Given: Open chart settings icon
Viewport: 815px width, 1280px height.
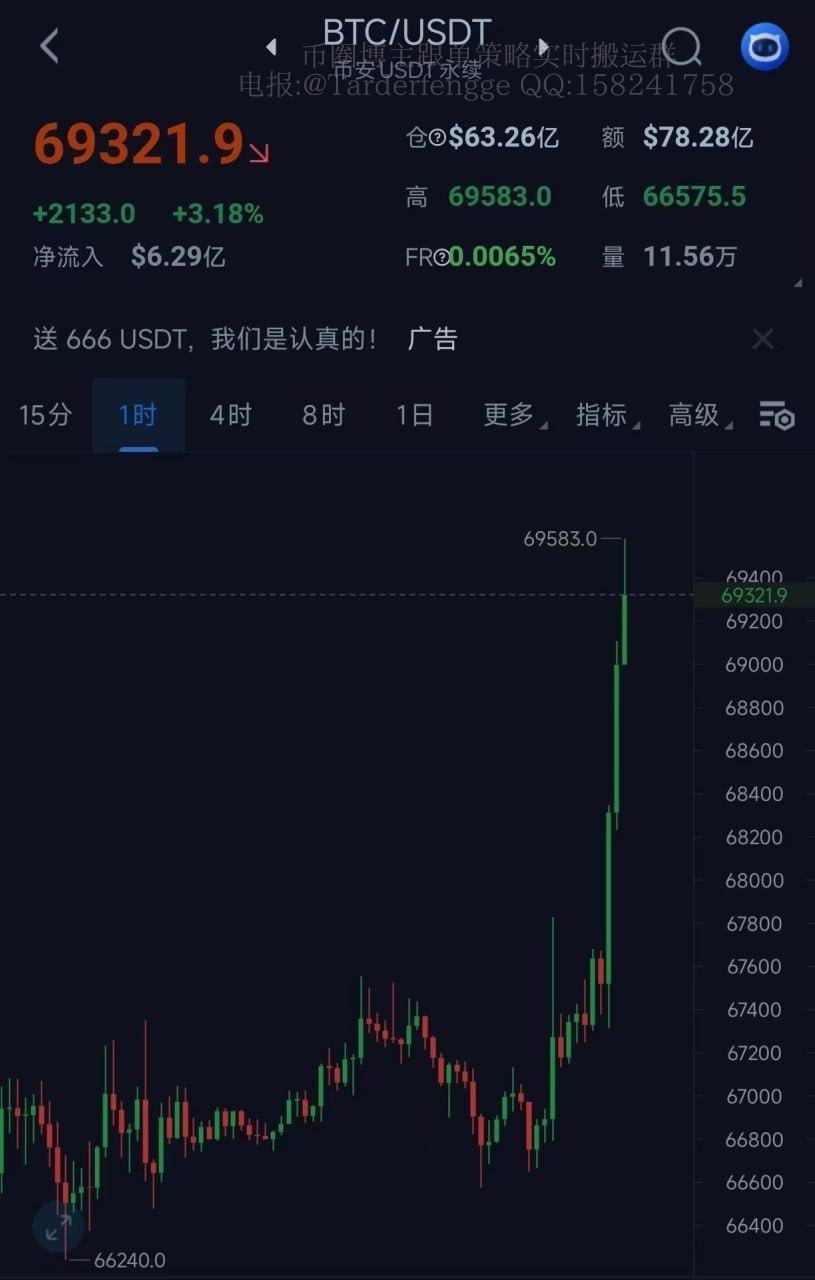Looking at the screenshot, I should (x=777, y=415).
